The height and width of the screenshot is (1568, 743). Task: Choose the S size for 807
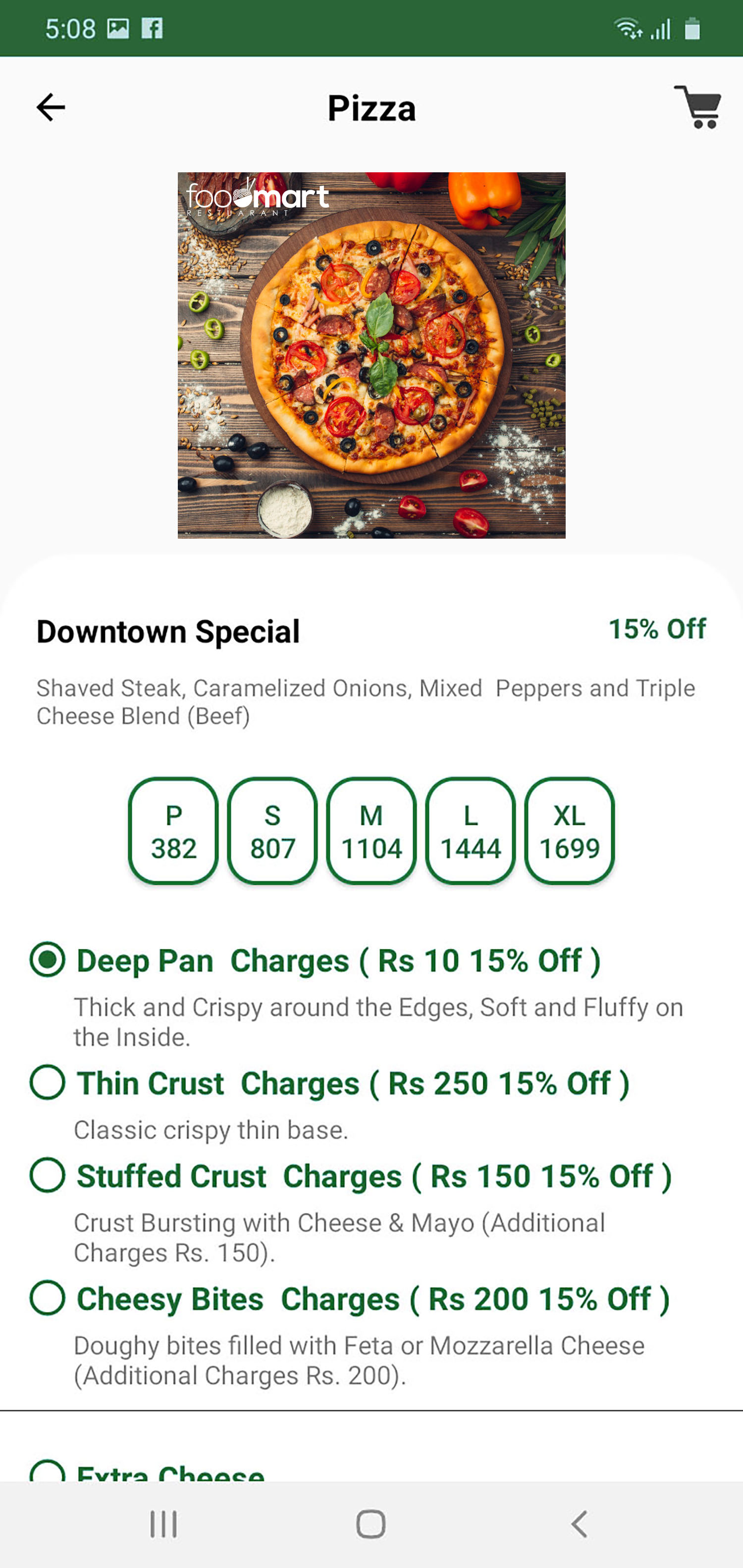click(x=272, y=830)
